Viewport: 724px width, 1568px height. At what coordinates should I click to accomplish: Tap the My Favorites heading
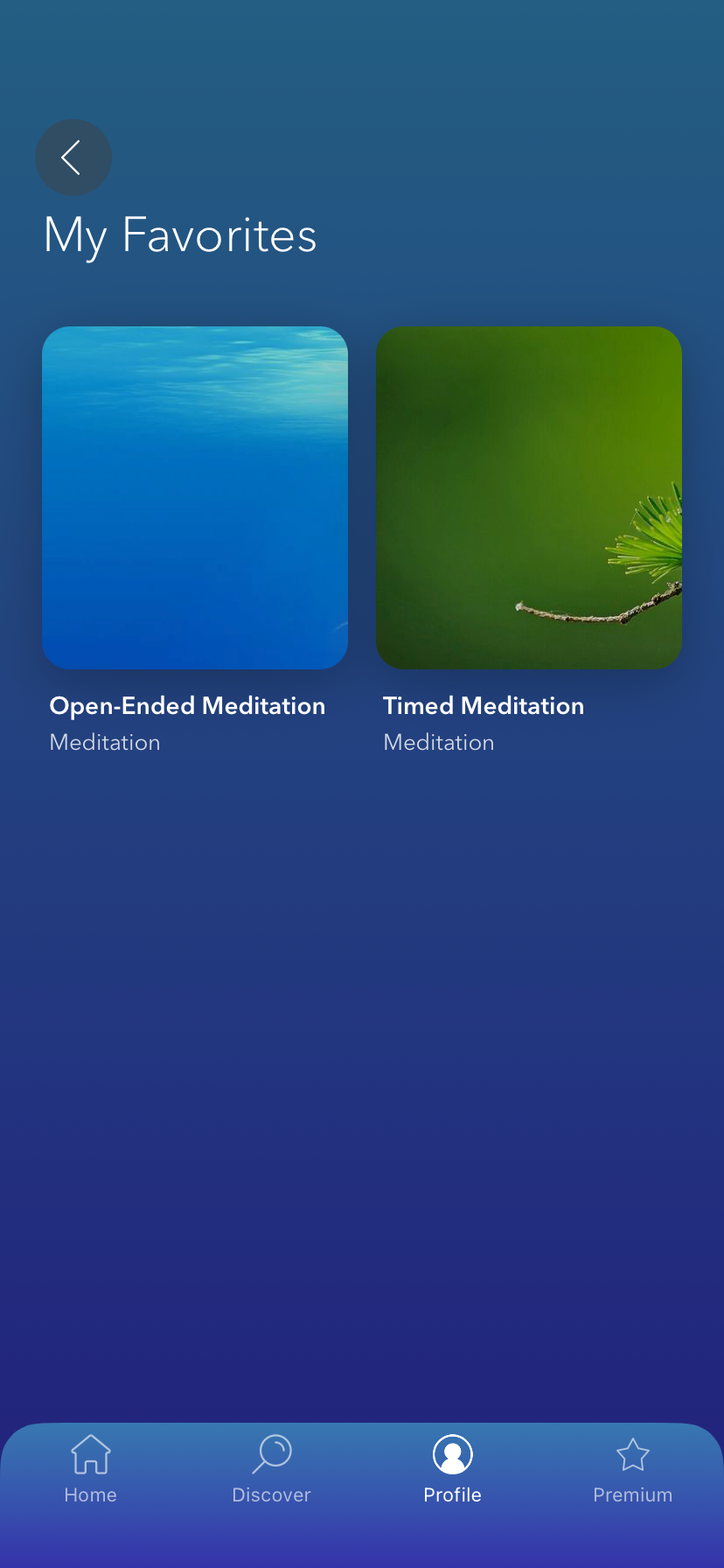180,234
